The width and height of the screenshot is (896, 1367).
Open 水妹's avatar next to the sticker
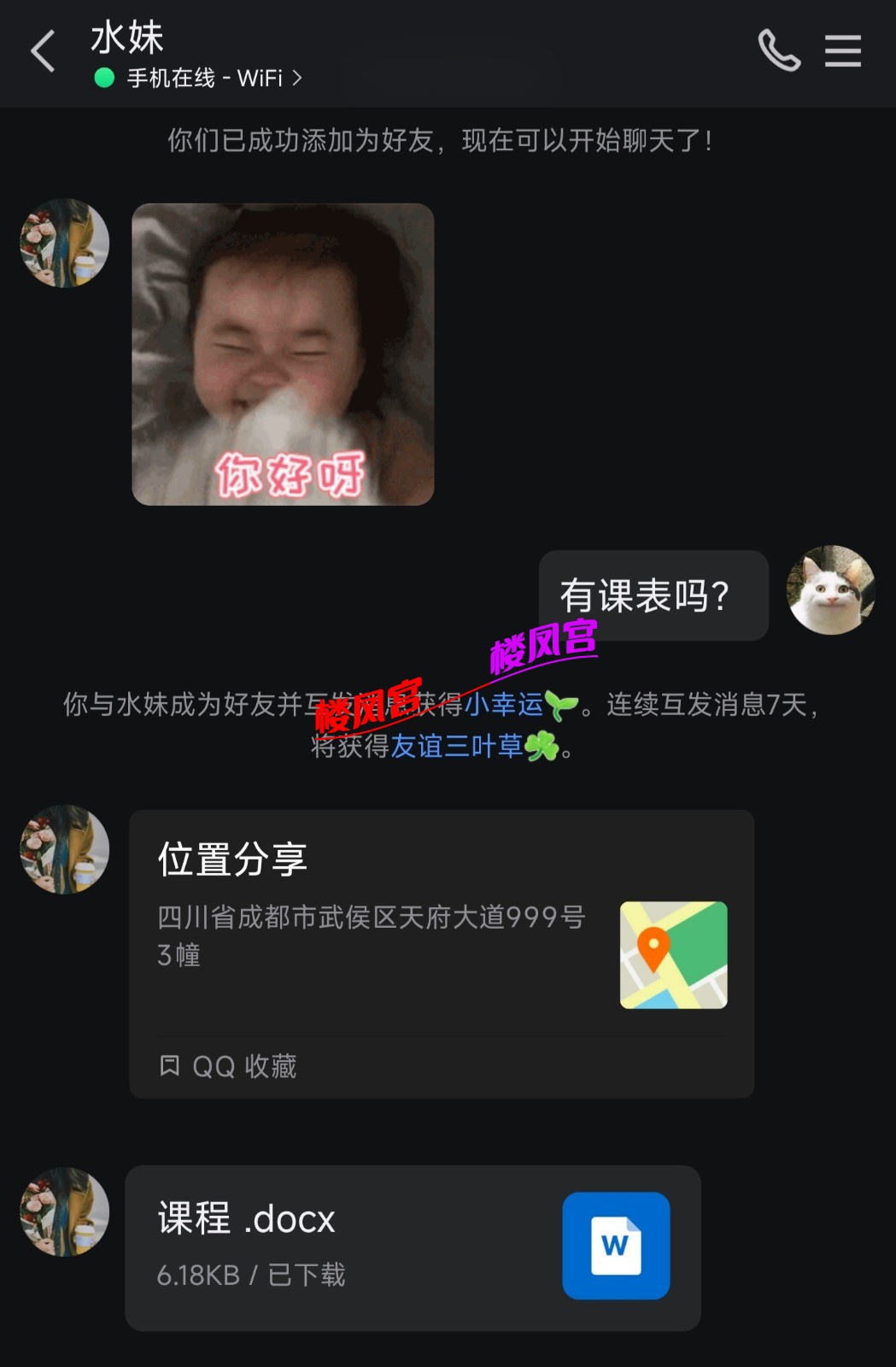pyautogui.click(x=65, y=243)
